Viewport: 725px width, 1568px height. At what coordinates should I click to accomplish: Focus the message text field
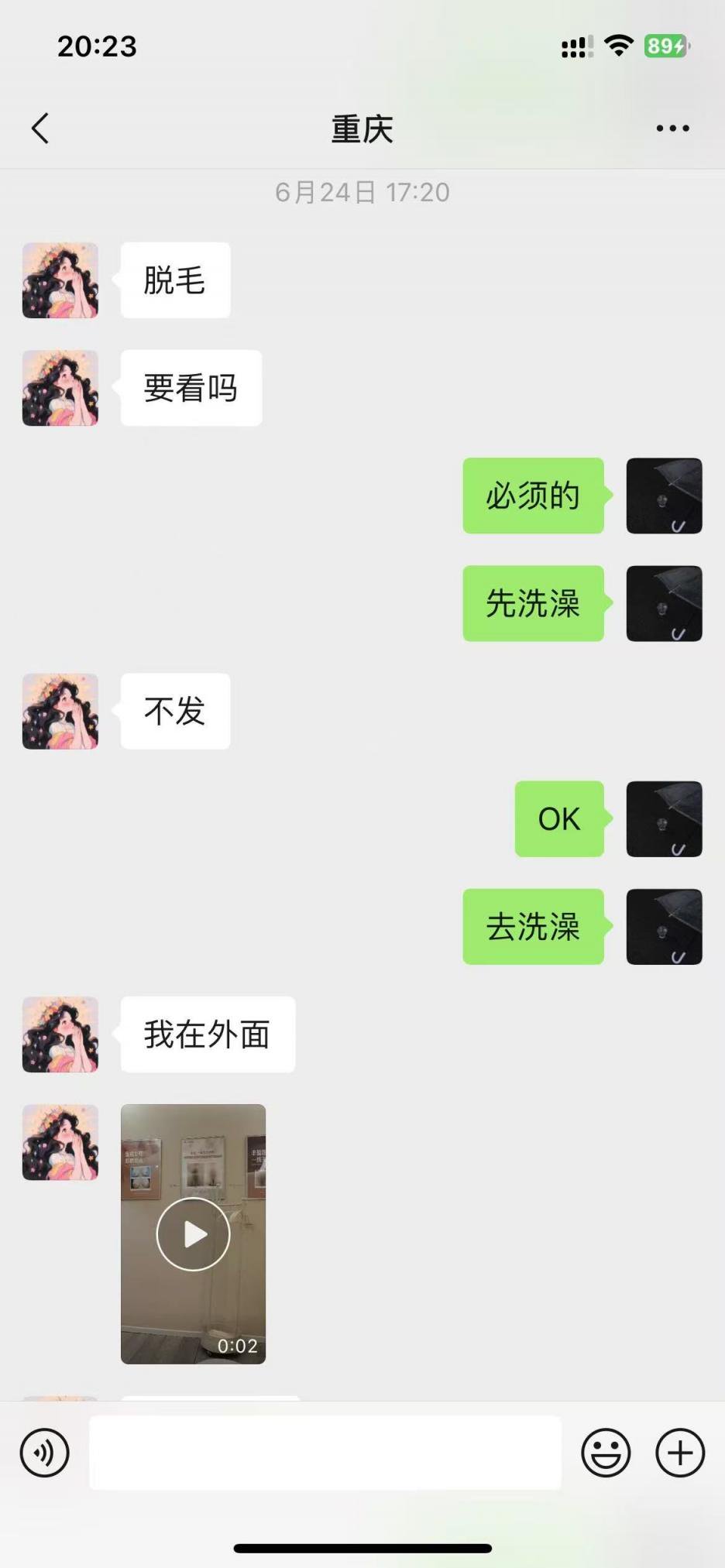325,1453
